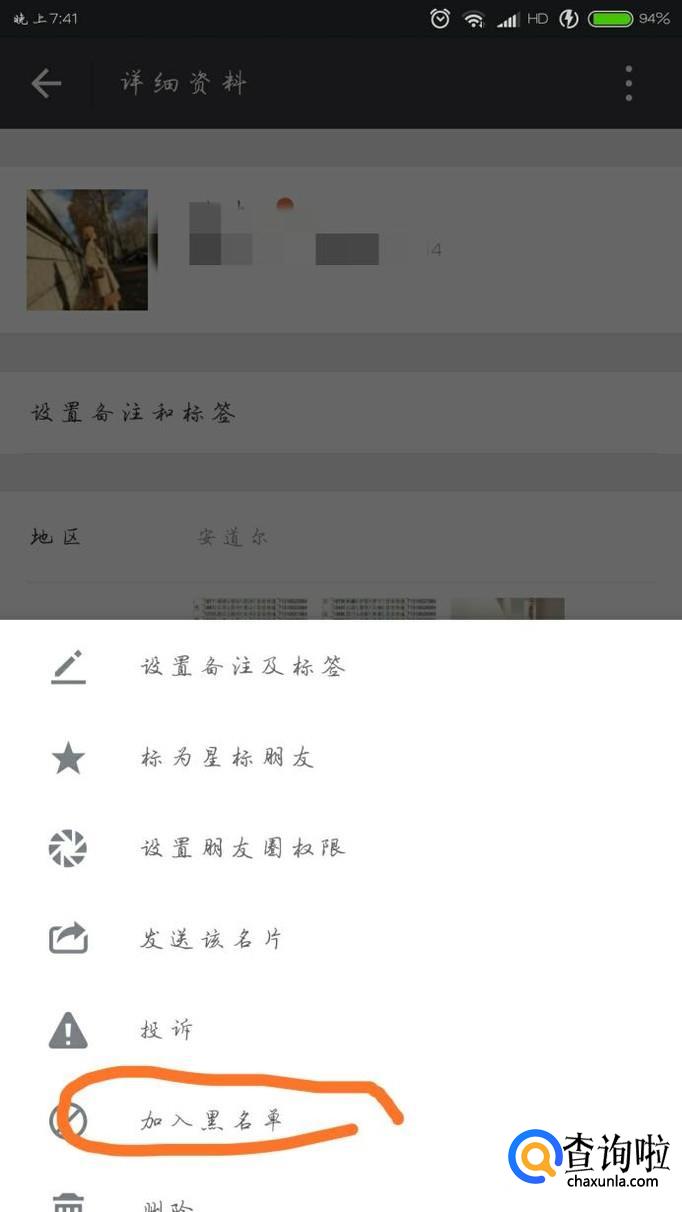Choose 标为星标朋友 option
682x1212 pixels.
click(x=228, y=758)
